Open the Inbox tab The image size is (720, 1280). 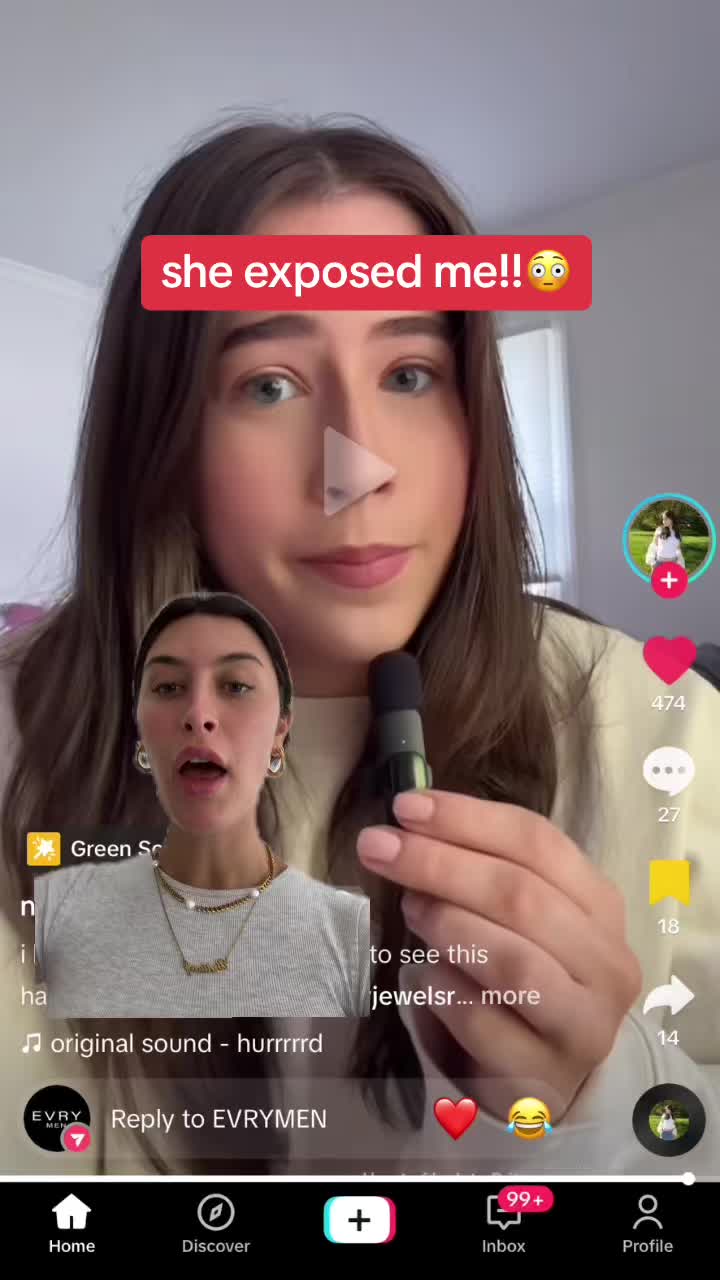pos(503,1224)
